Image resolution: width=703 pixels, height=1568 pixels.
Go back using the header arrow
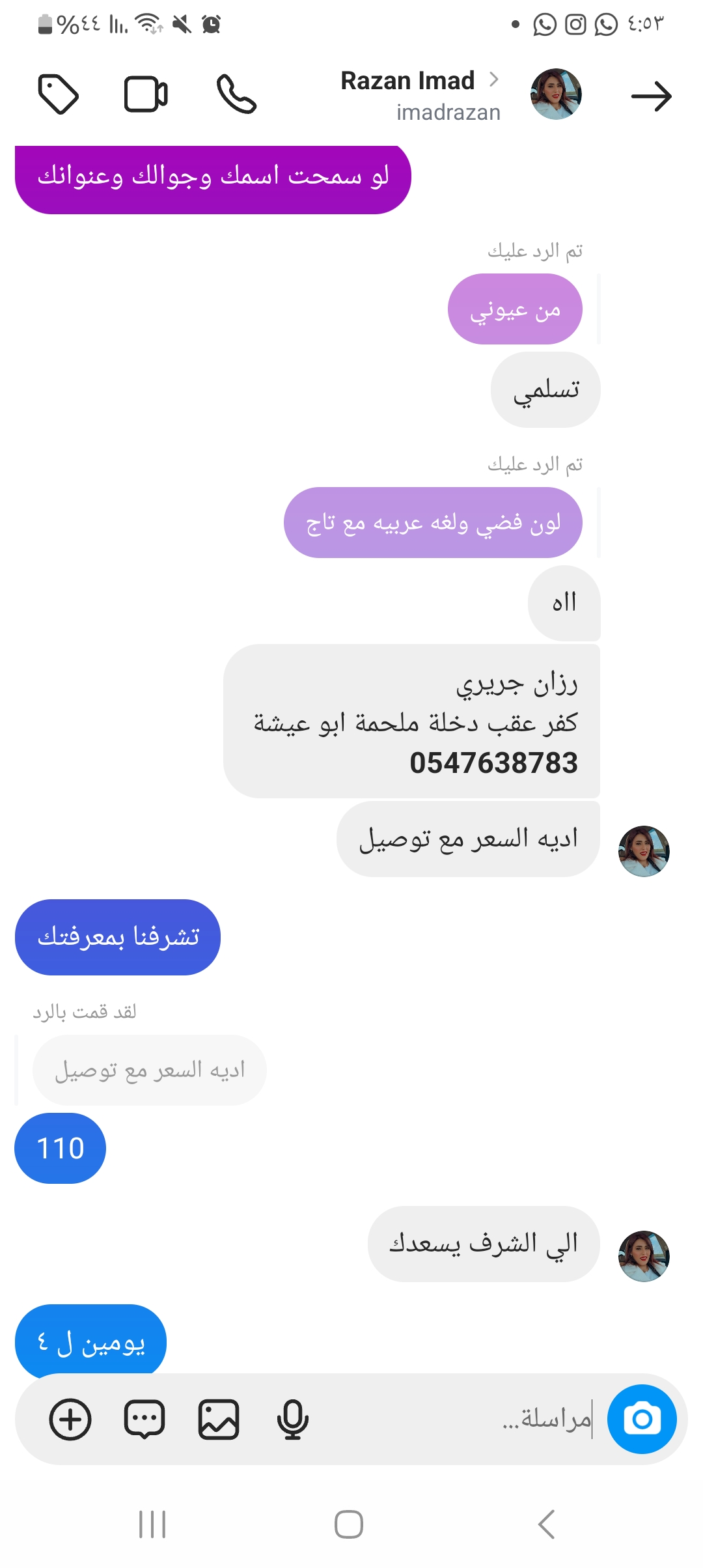click(651, 96)
